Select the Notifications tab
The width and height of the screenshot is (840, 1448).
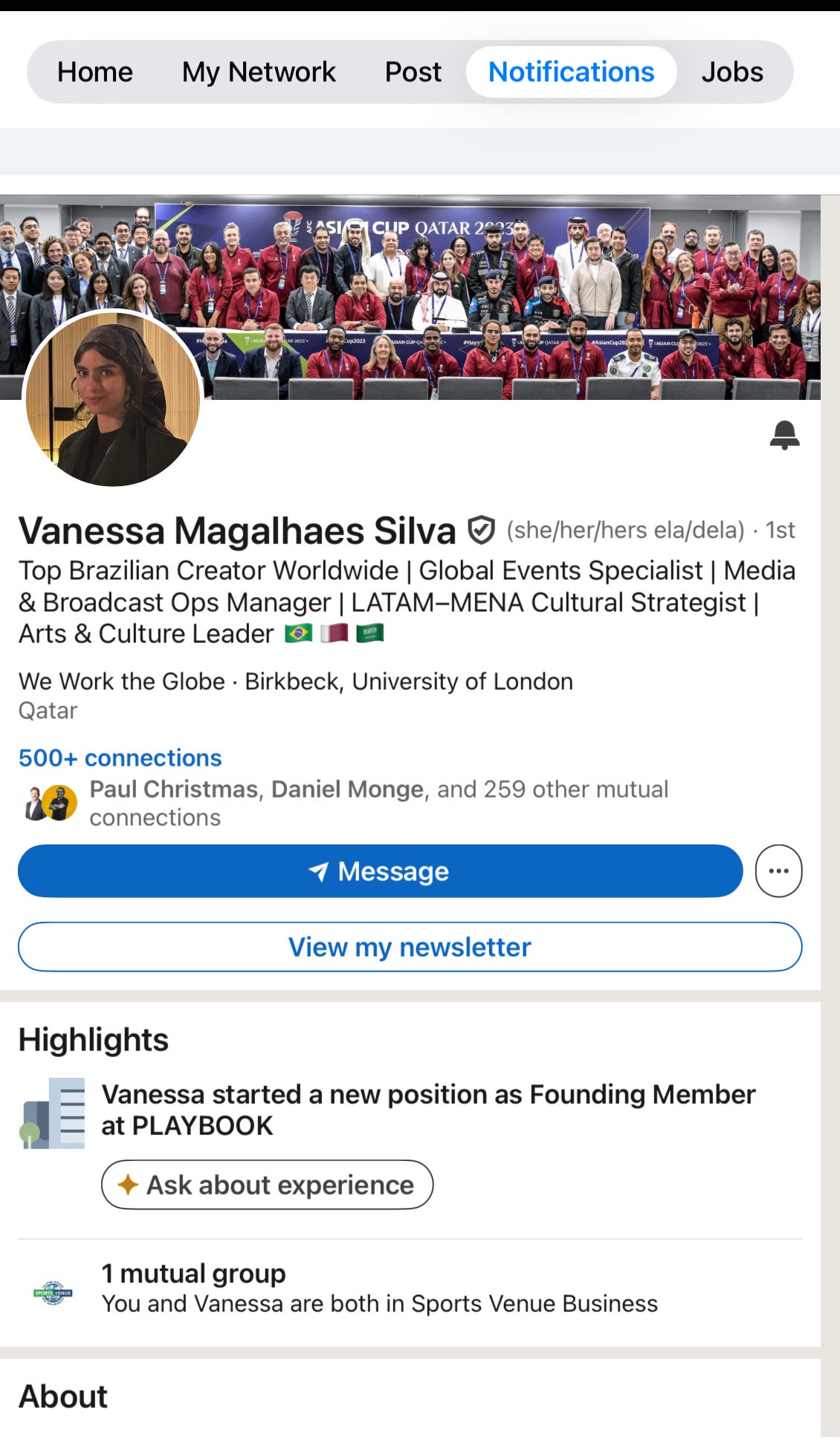pyautogui.click(x=571, y=72)
